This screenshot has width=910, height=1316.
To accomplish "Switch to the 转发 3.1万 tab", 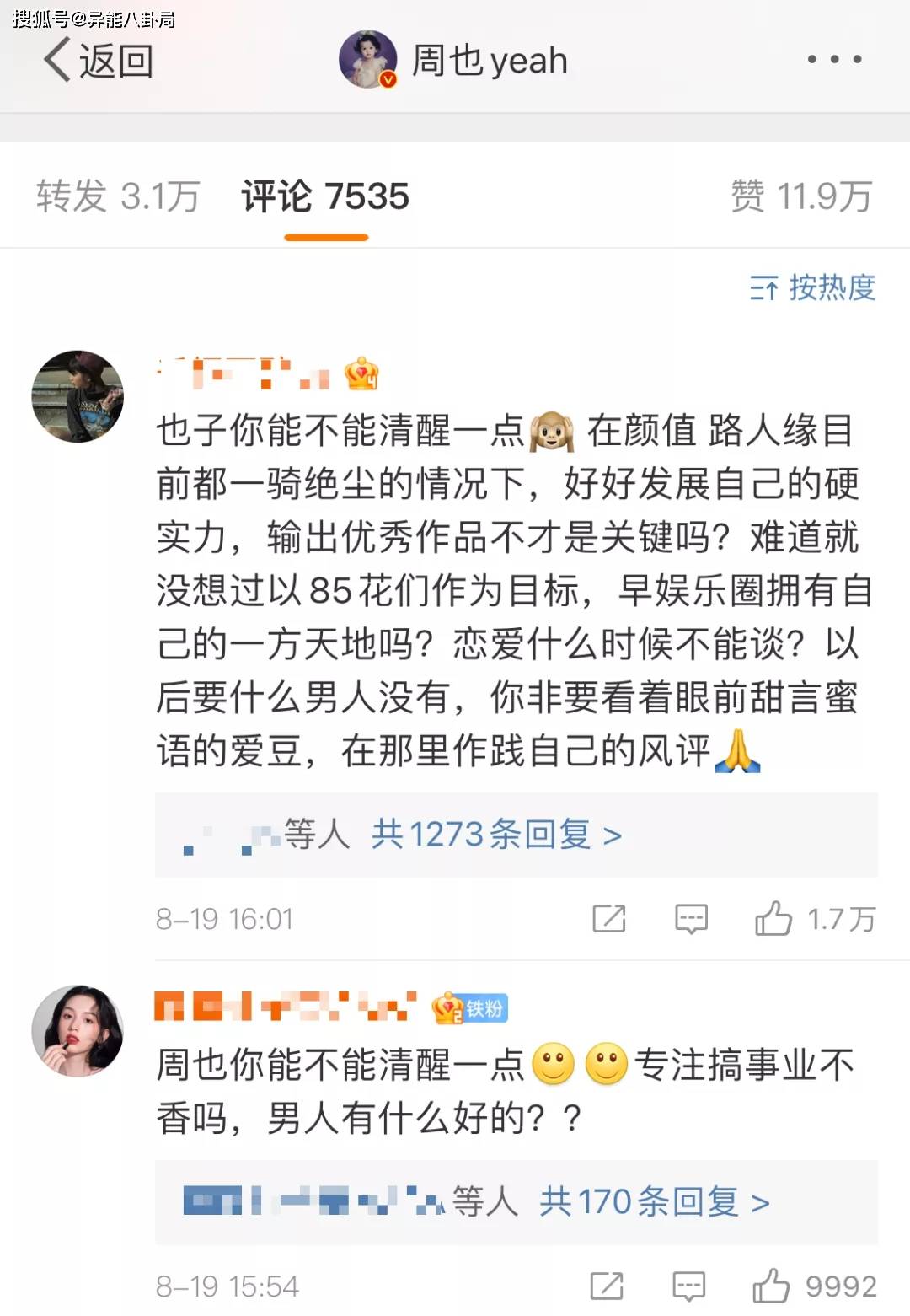I will point(117,196).
